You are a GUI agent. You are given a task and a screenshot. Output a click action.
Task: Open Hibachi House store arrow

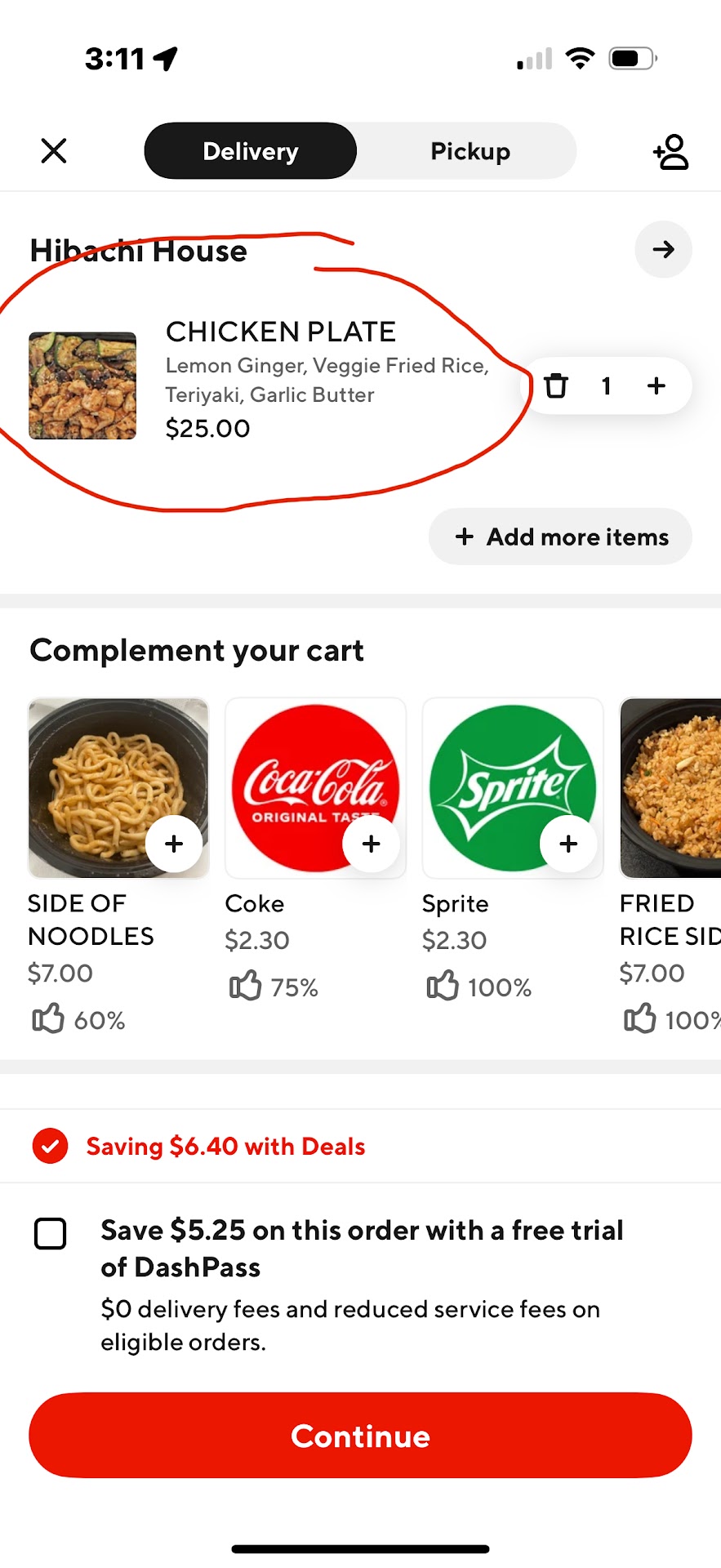(x=663, y=249)
